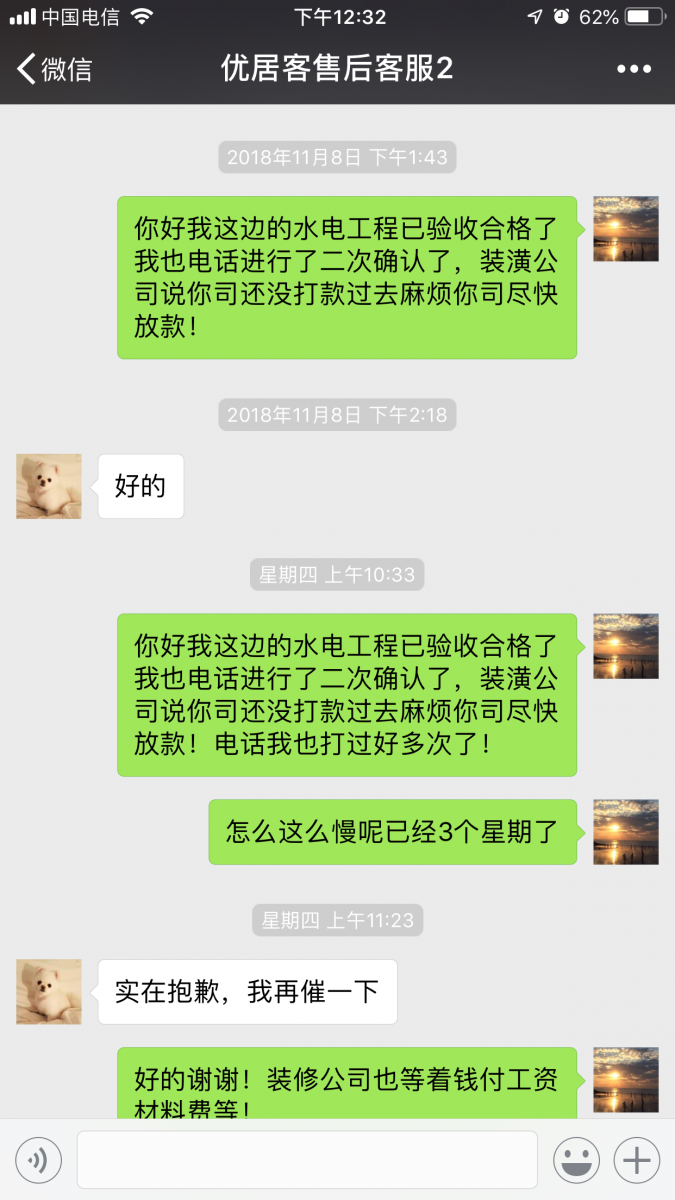Tap the message text input field
This screenshot has height=1200, width=675.
tap(307, 1160)
